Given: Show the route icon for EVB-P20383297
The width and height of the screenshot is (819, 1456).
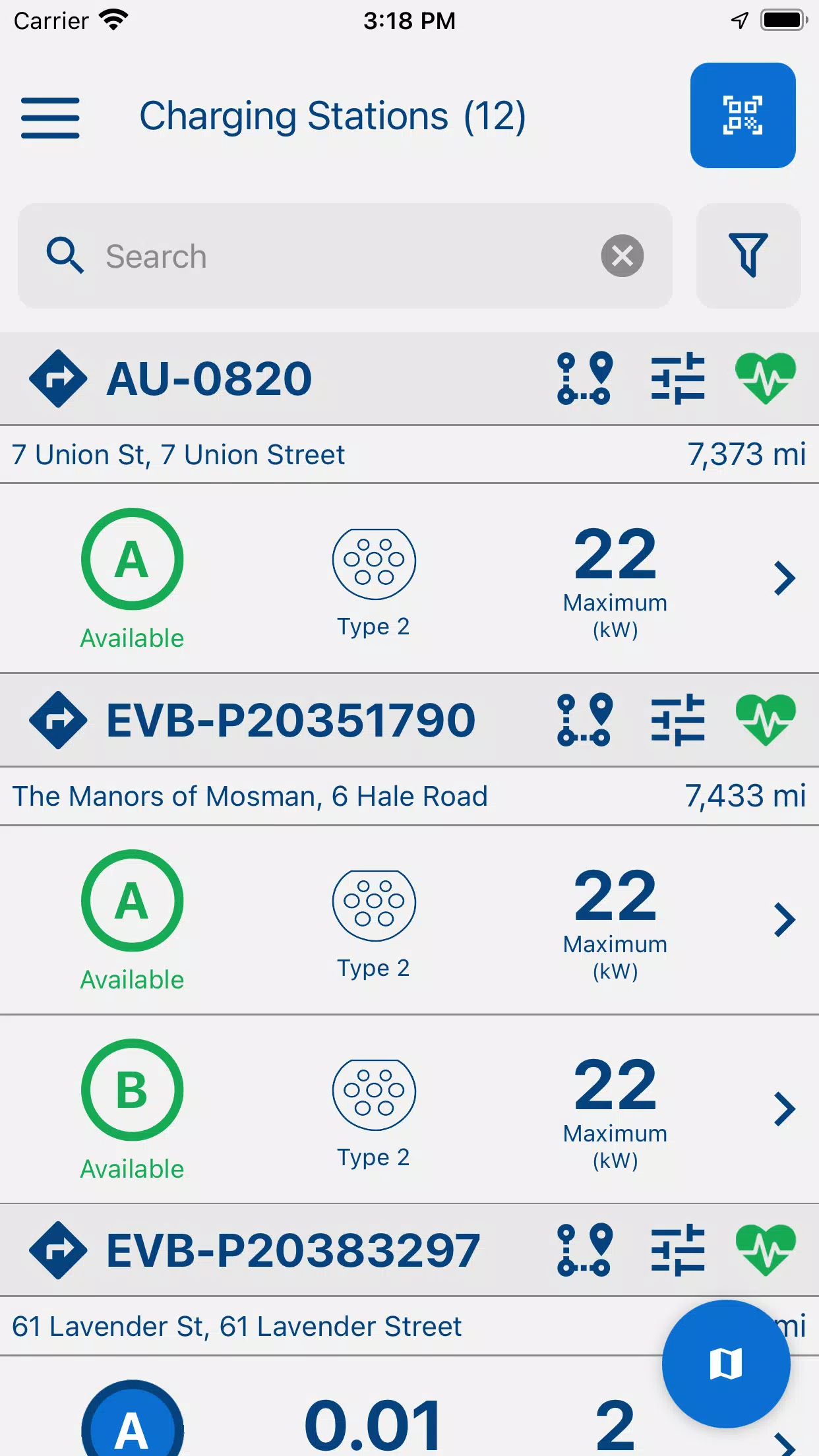Looking at the screenshot, I should [x=584, y=1250].
